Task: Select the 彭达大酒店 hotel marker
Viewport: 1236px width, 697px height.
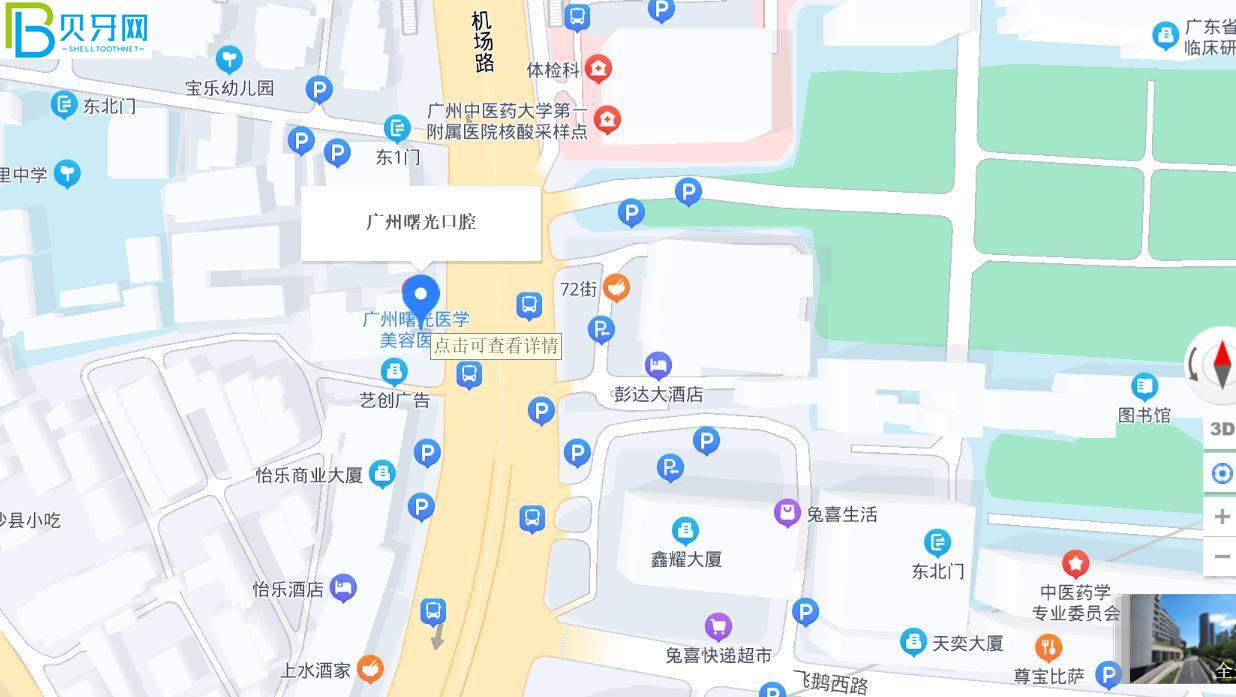Action: coord(657,366)
